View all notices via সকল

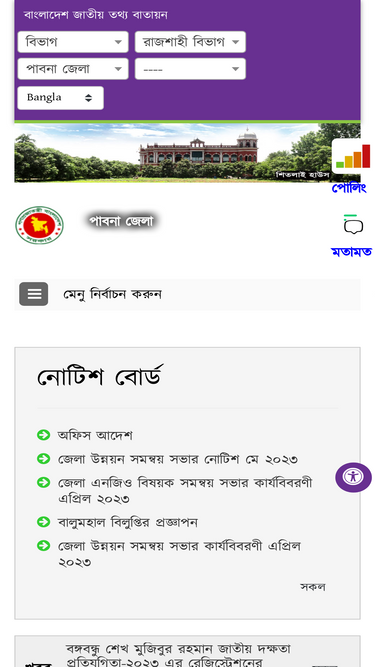[312, 587]
